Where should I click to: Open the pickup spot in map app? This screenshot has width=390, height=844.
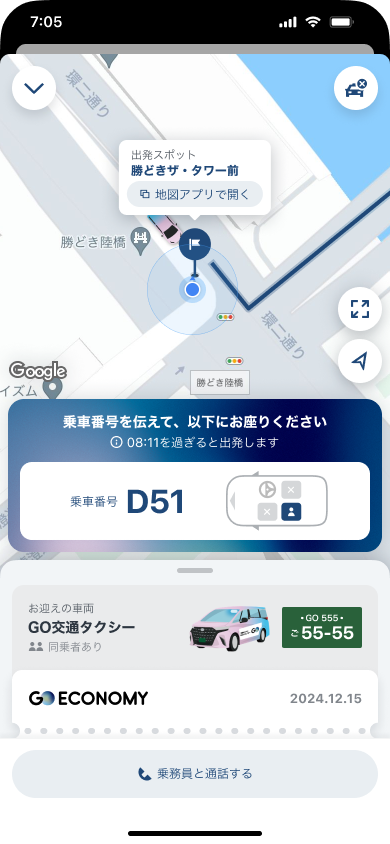[194, 194]
